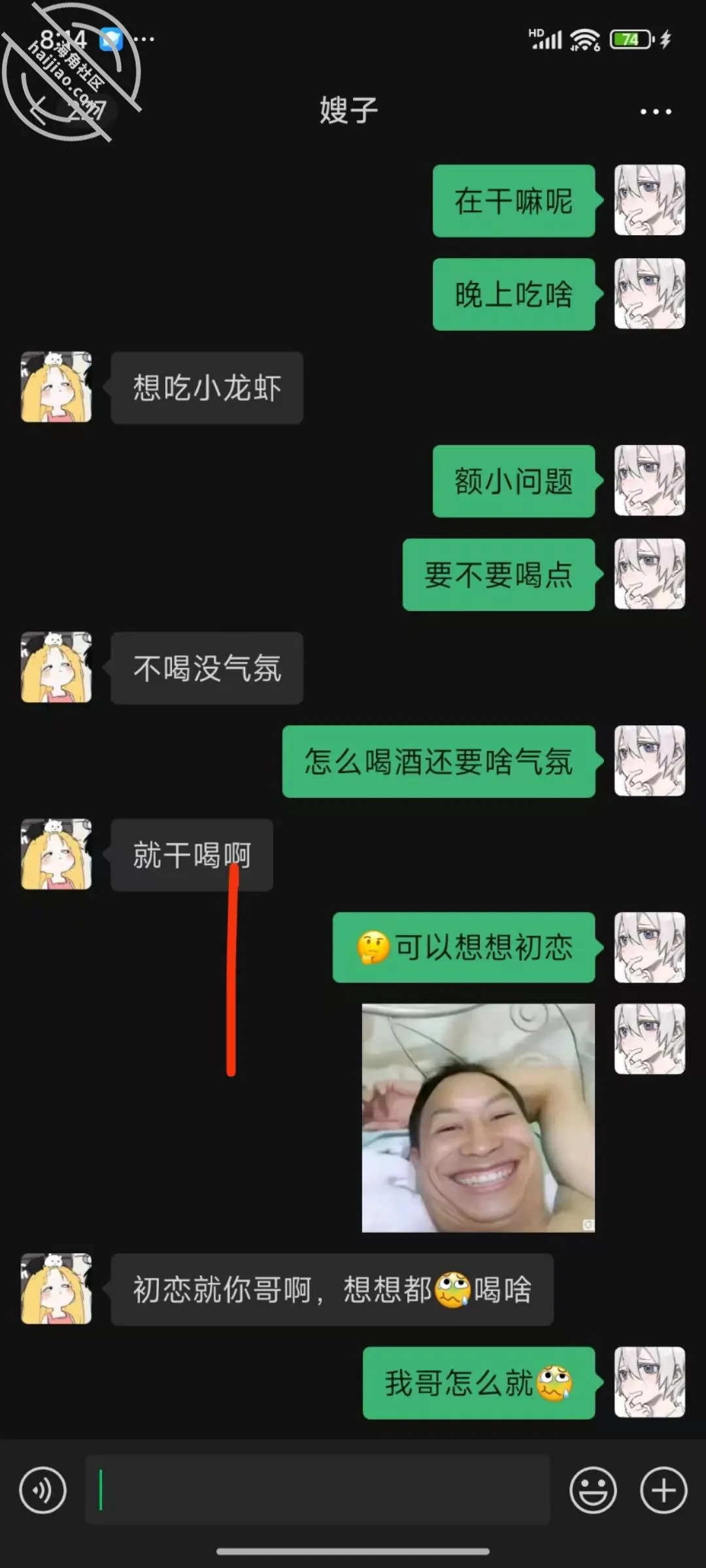This screenshot has width=706, height=1568.
Task: Switch to voice message input
Action: (42, 1490)
